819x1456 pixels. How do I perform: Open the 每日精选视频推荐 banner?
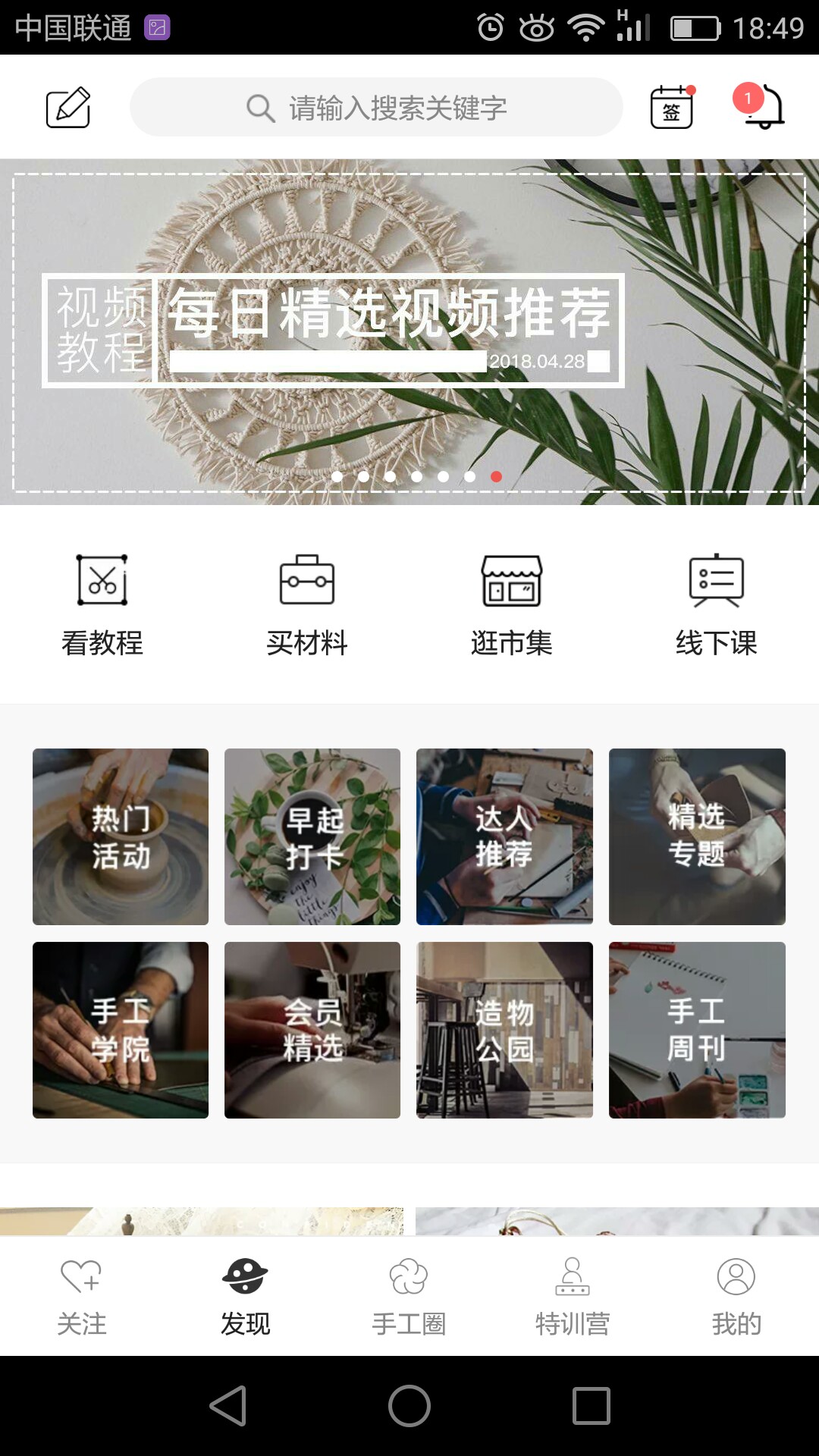point(409,332)
